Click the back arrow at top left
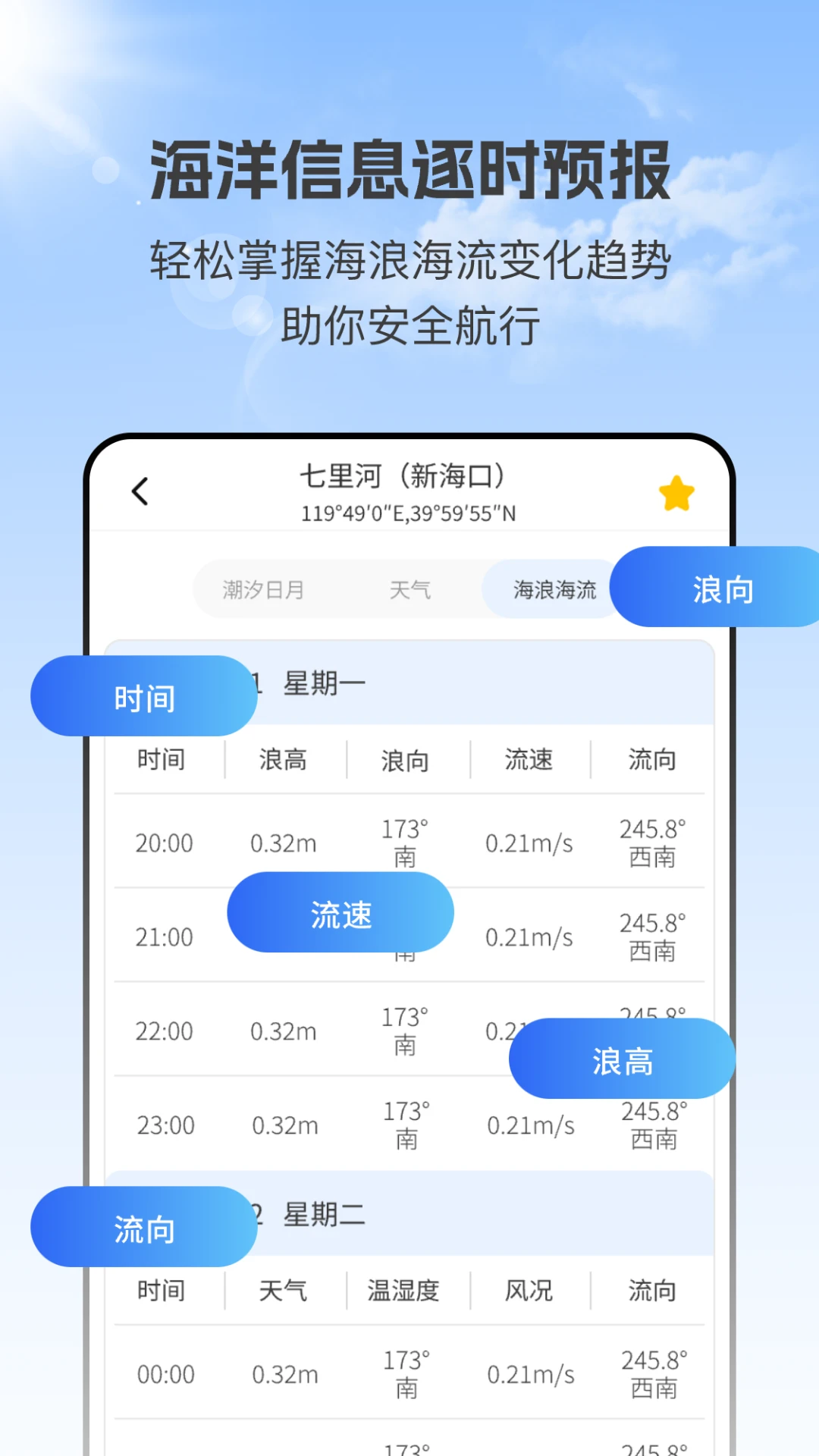 pyautogui.click(x=140, y=492)
